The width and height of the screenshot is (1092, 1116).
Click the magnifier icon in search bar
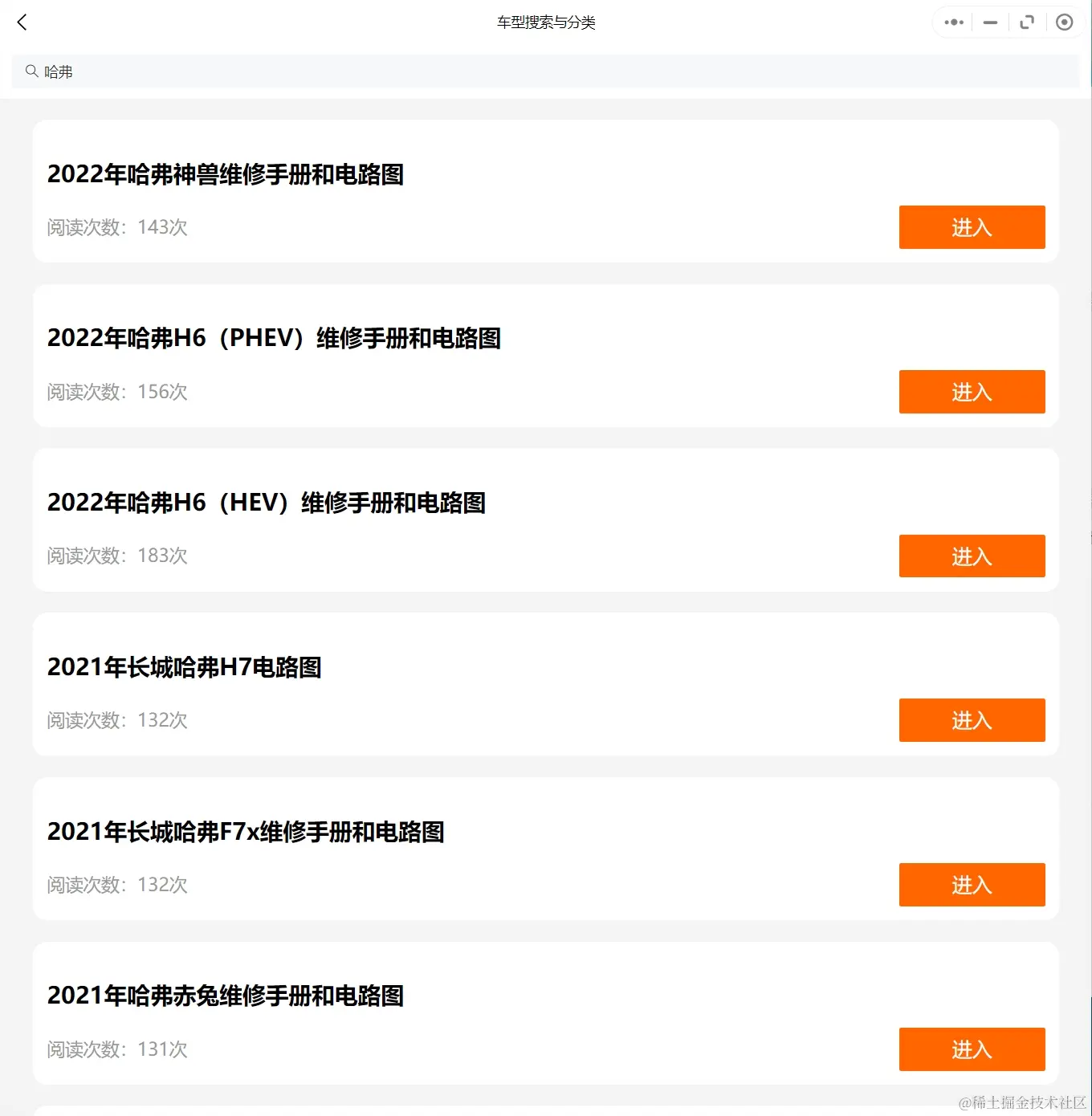pyautogui.click(x=31, y=71)
